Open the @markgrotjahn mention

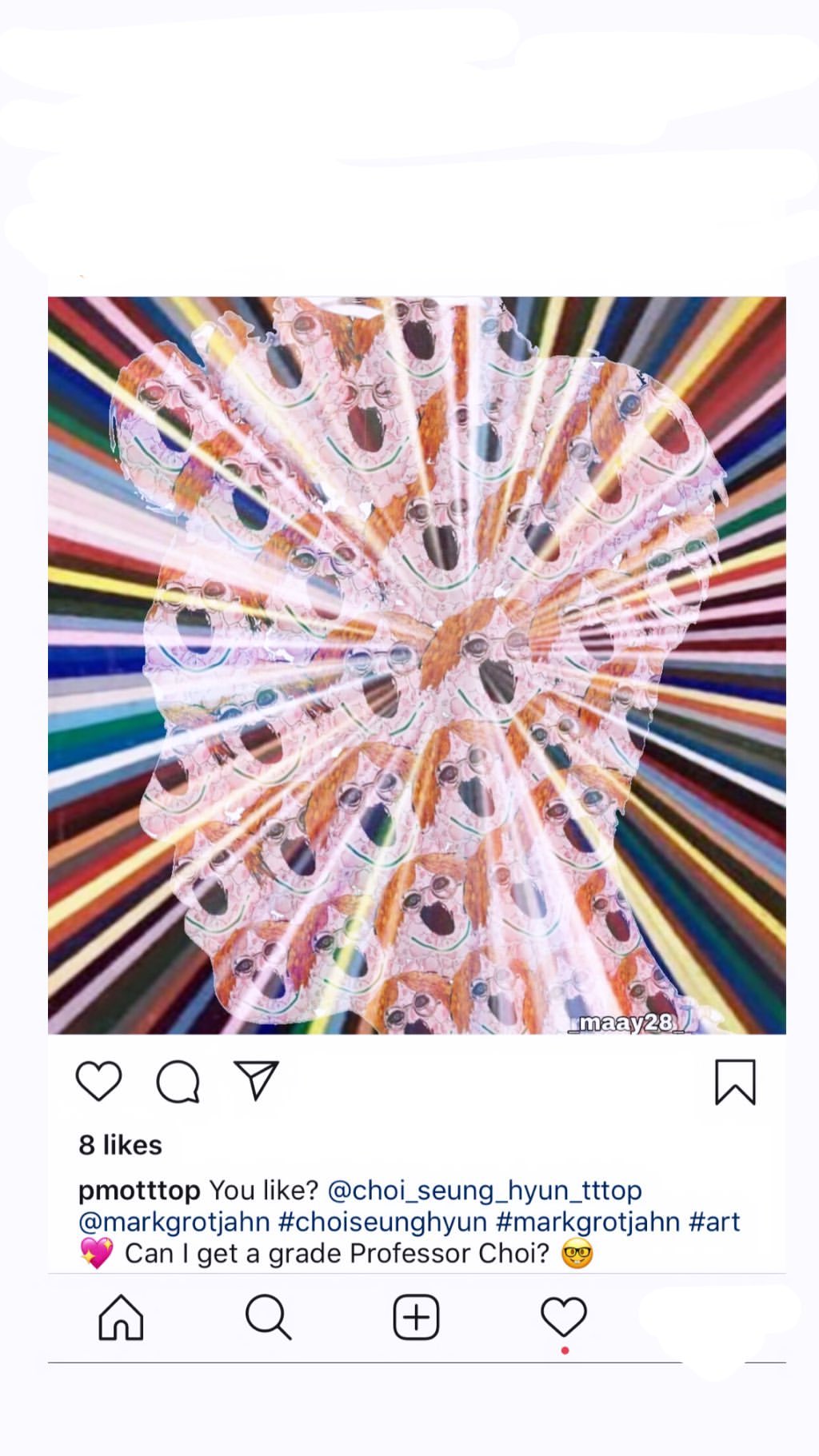174,1222
